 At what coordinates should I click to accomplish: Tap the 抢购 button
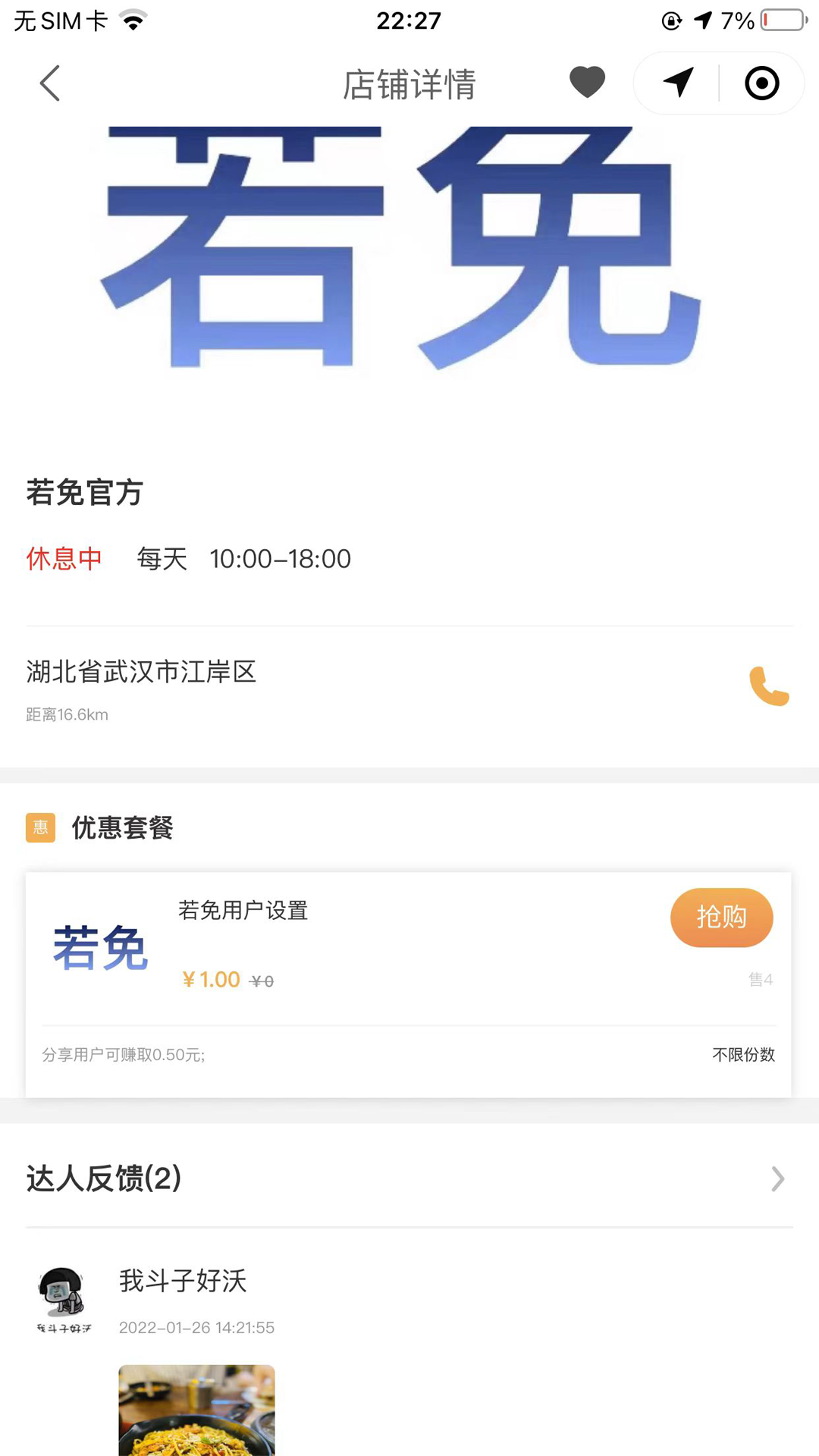pyautogui.click(x=721, y=918)
